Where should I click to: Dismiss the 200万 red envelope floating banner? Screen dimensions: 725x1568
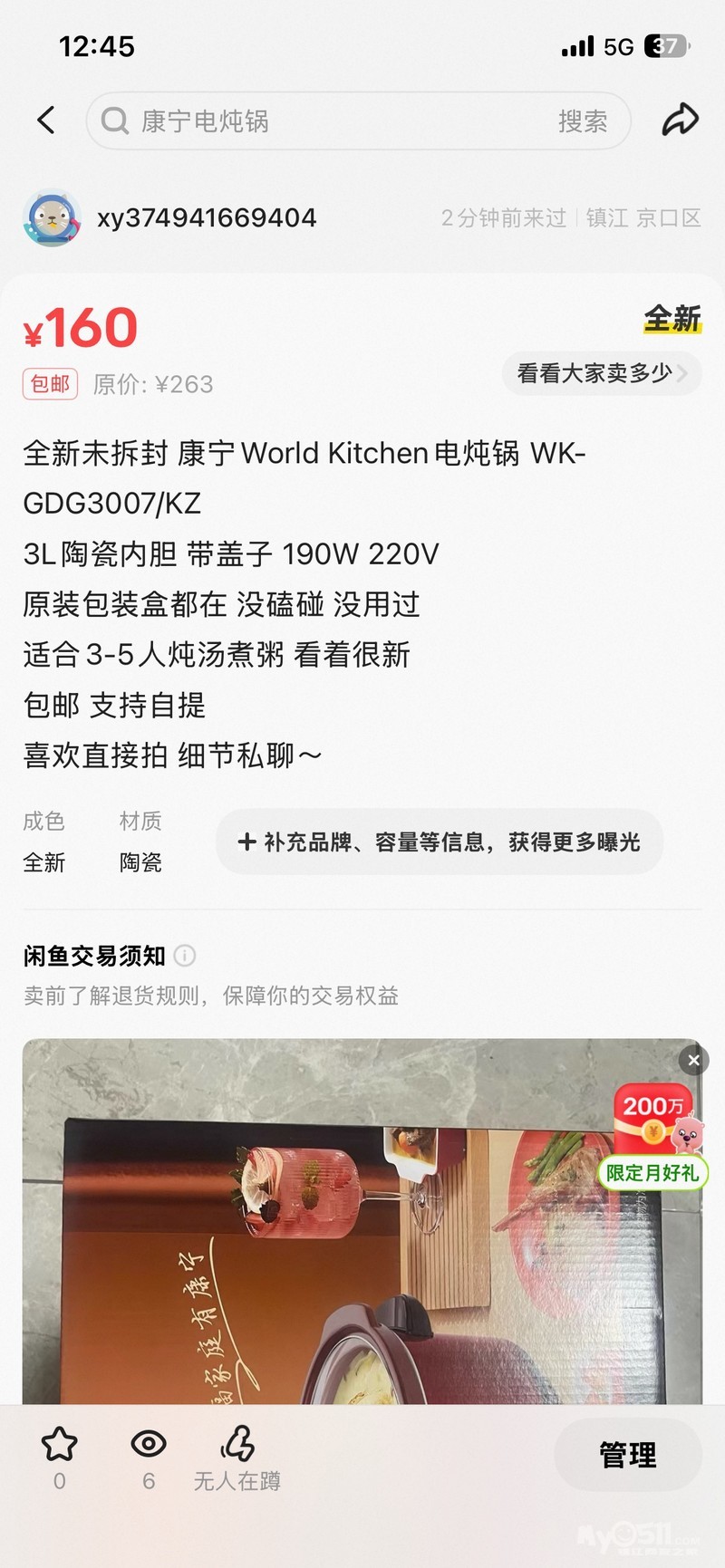pyautogui.click(x=694, y=1059)
